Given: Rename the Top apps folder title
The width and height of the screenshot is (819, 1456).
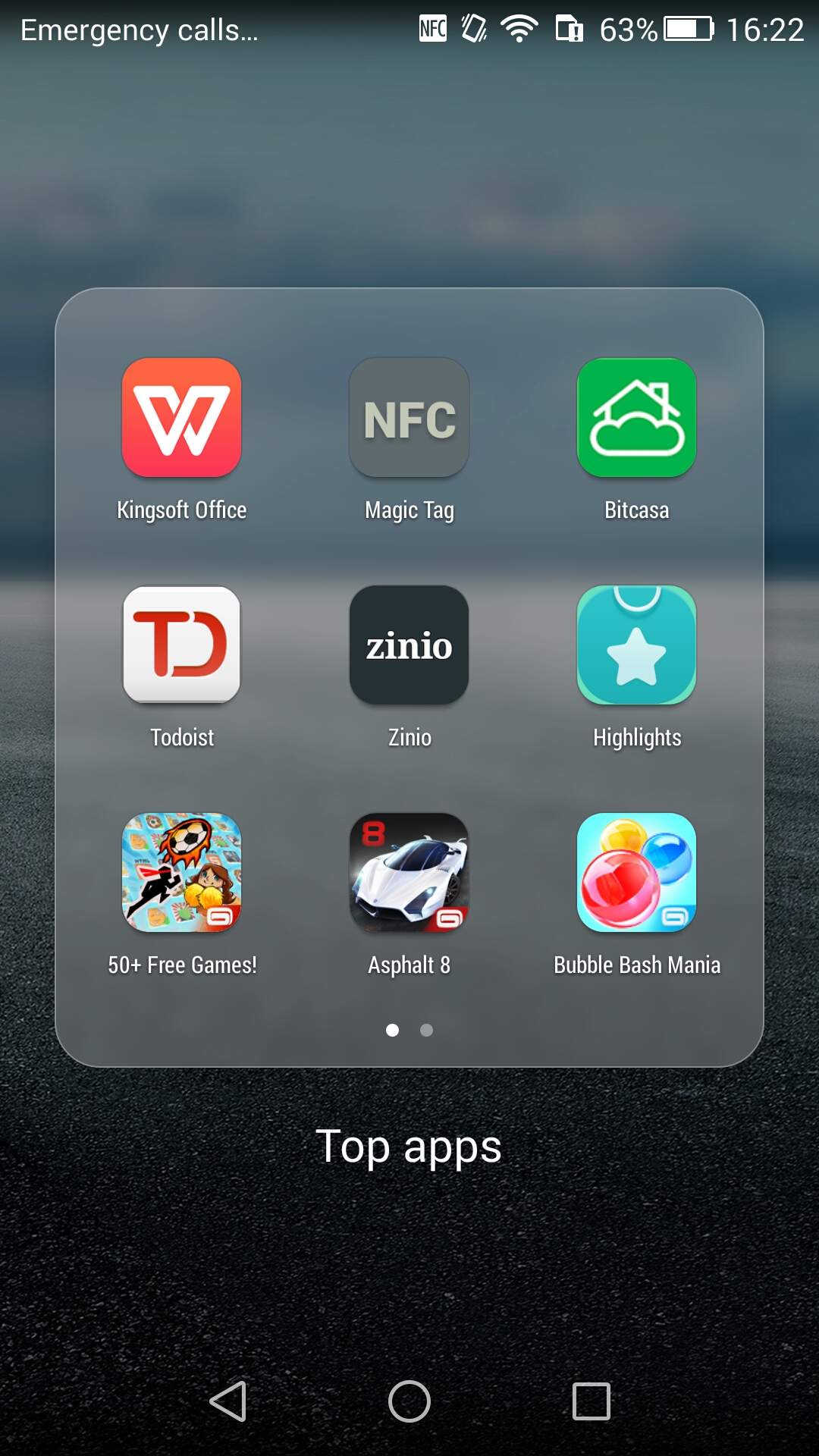Looking at the screenshot, I should [409, 1146].
